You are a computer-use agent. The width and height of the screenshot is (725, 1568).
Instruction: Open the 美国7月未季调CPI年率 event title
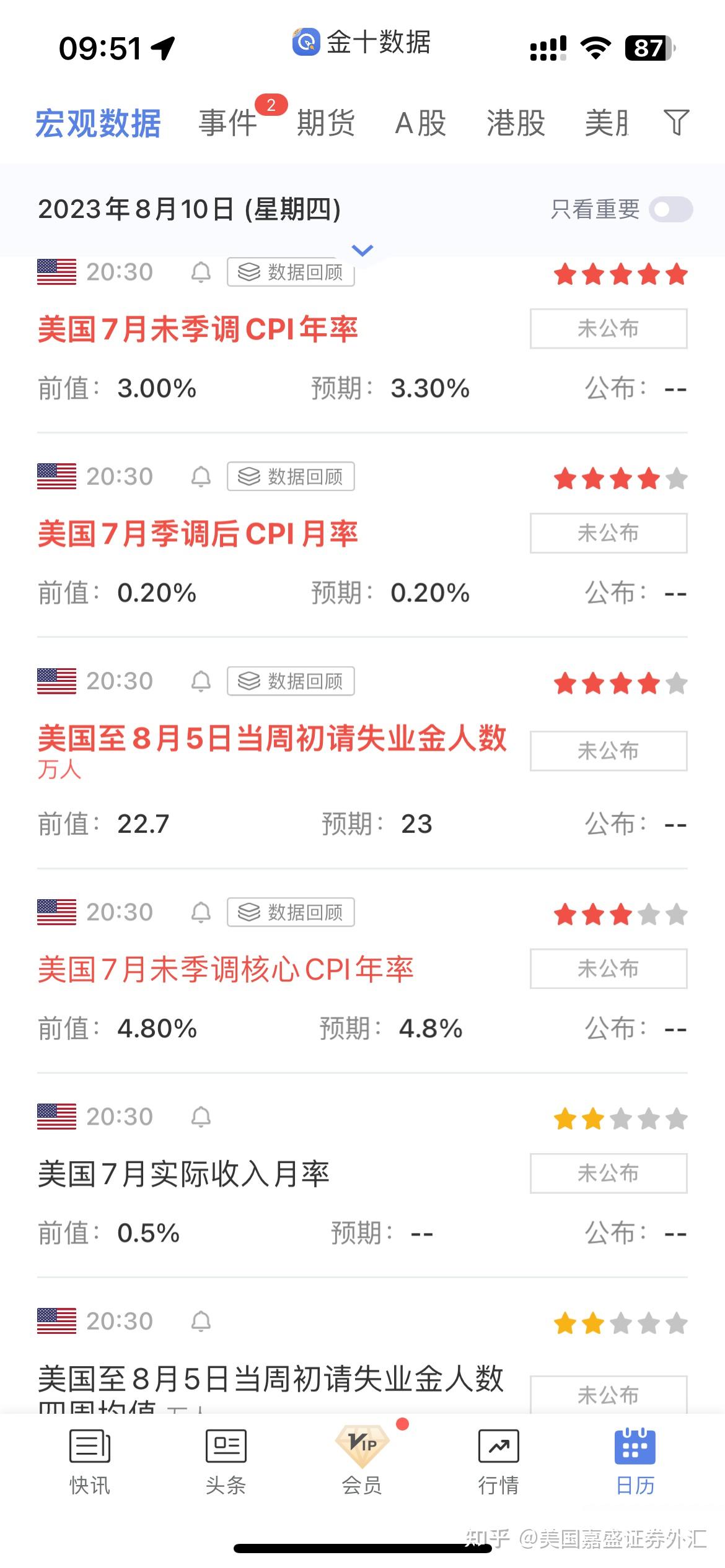[x=198, y=330]
